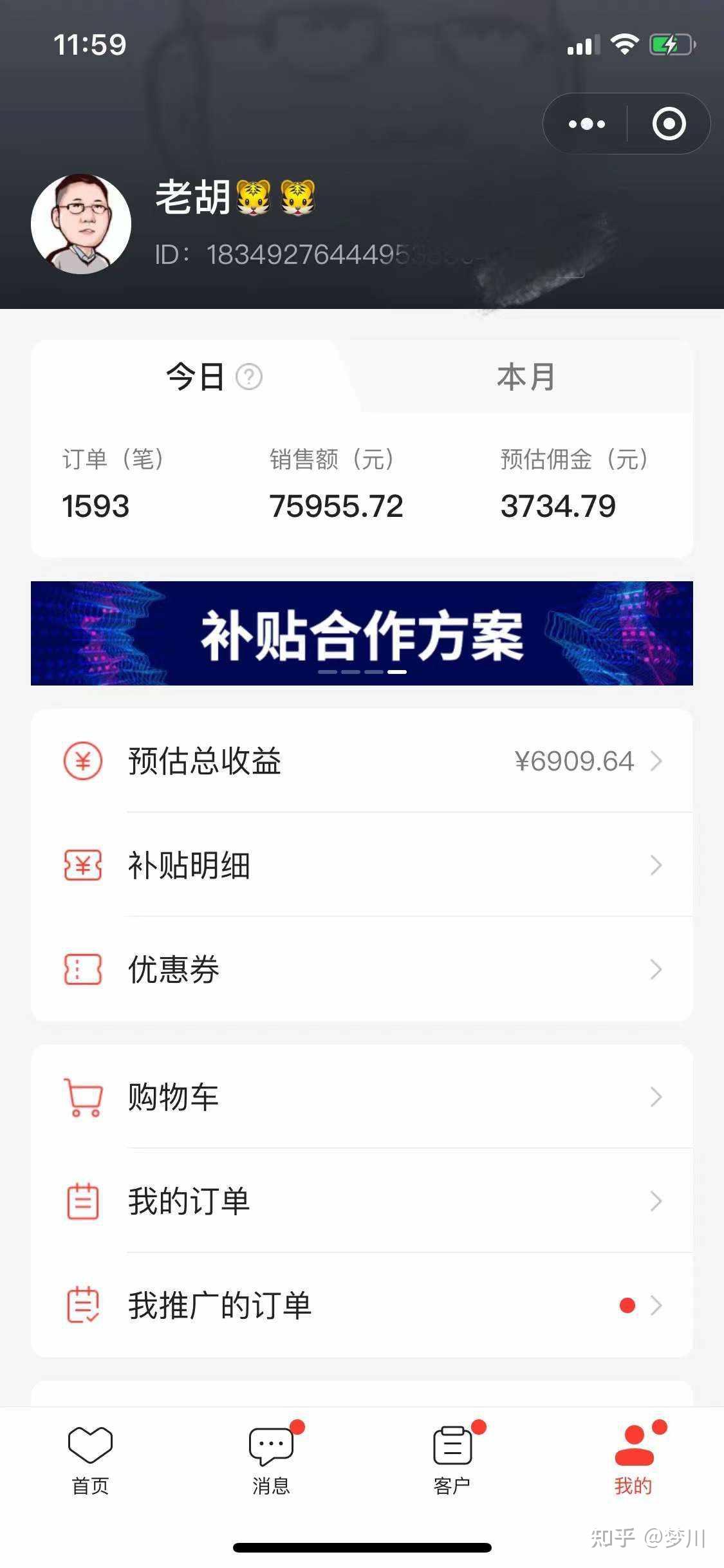Open 预估总收益 details
This screenshot has width=724, height=1568.
coord(362,761)
